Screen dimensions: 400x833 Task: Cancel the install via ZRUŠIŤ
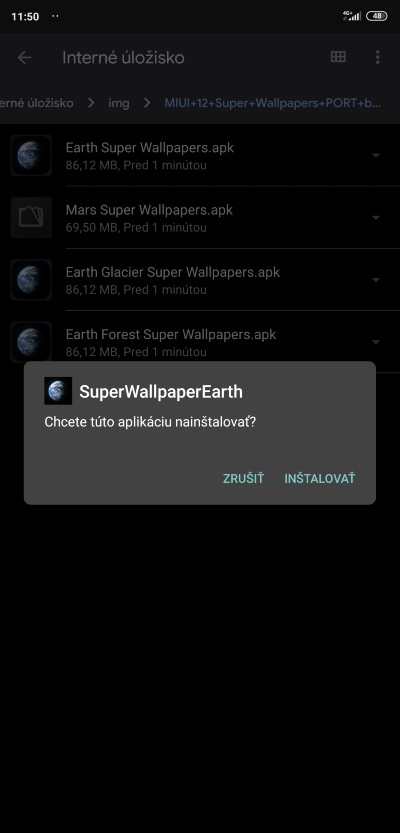tap(243, 479)
